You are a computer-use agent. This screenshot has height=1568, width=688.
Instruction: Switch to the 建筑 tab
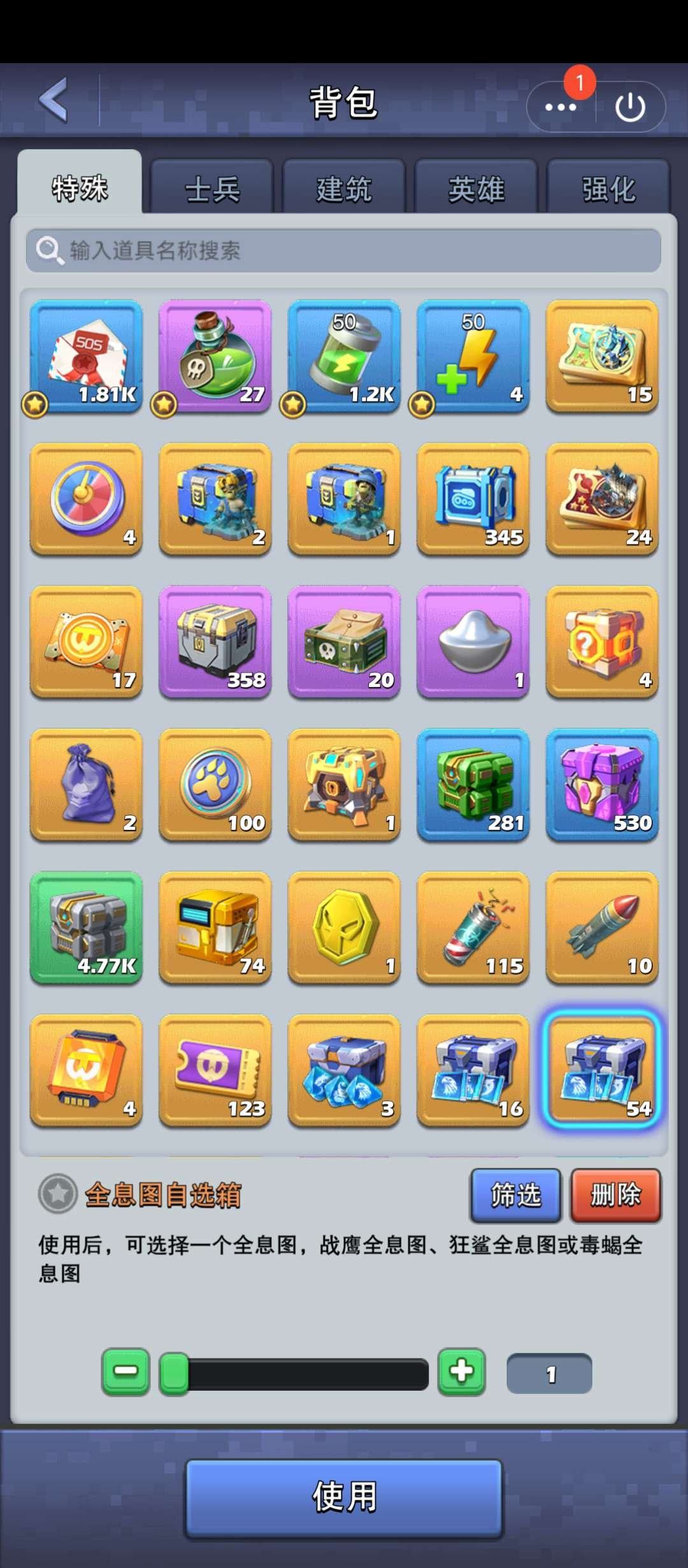coord(344,189)
